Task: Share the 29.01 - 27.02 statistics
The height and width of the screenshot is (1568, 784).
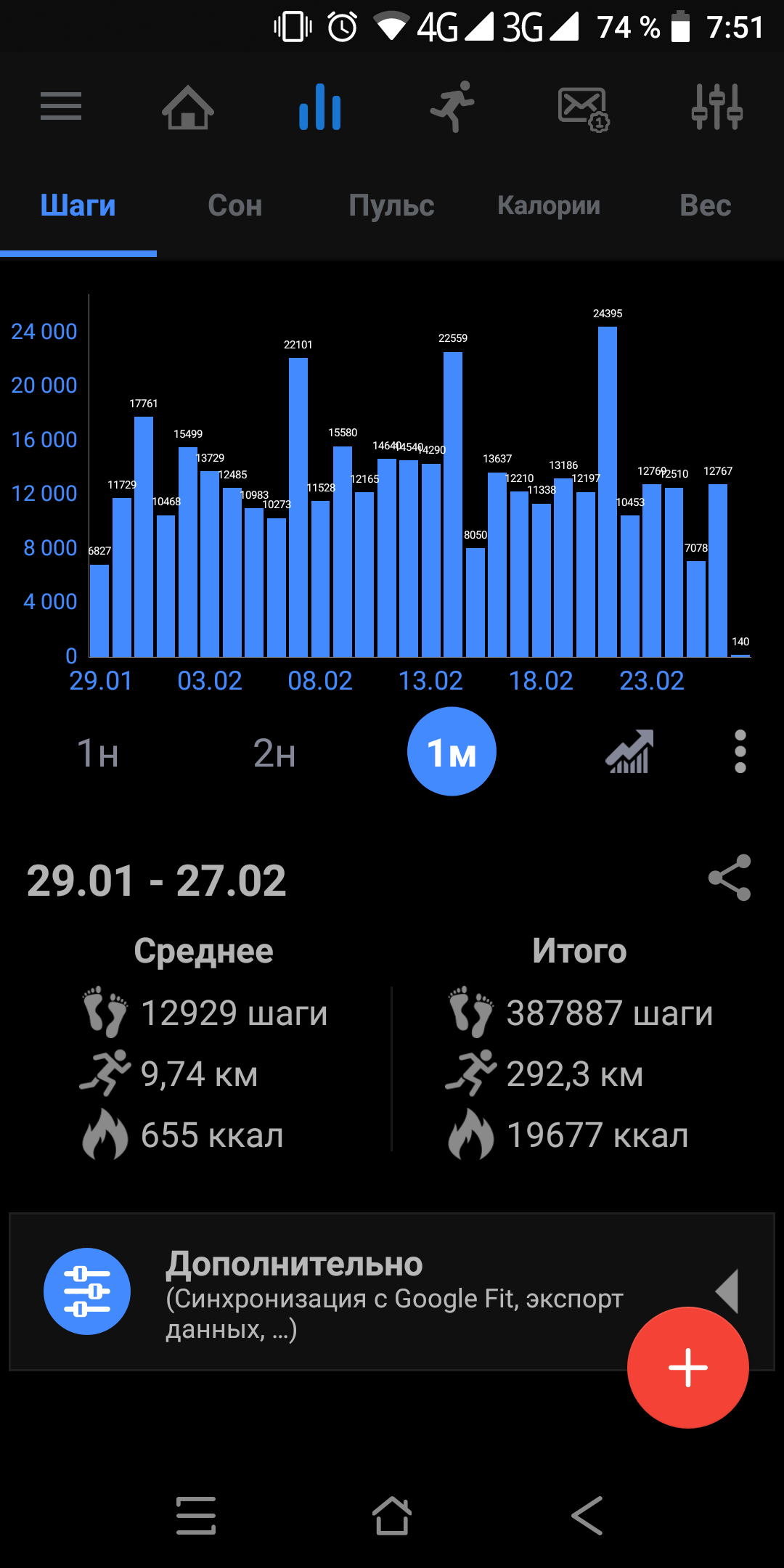Action: point(730,878)
